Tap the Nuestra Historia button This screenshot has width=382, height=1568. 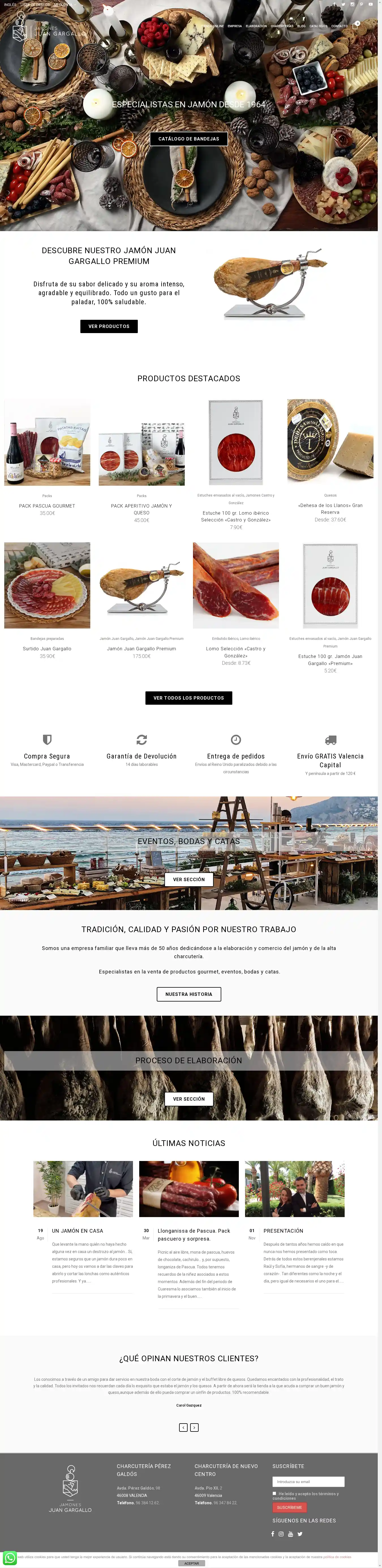pyautogui.click(x=188, y=994)
